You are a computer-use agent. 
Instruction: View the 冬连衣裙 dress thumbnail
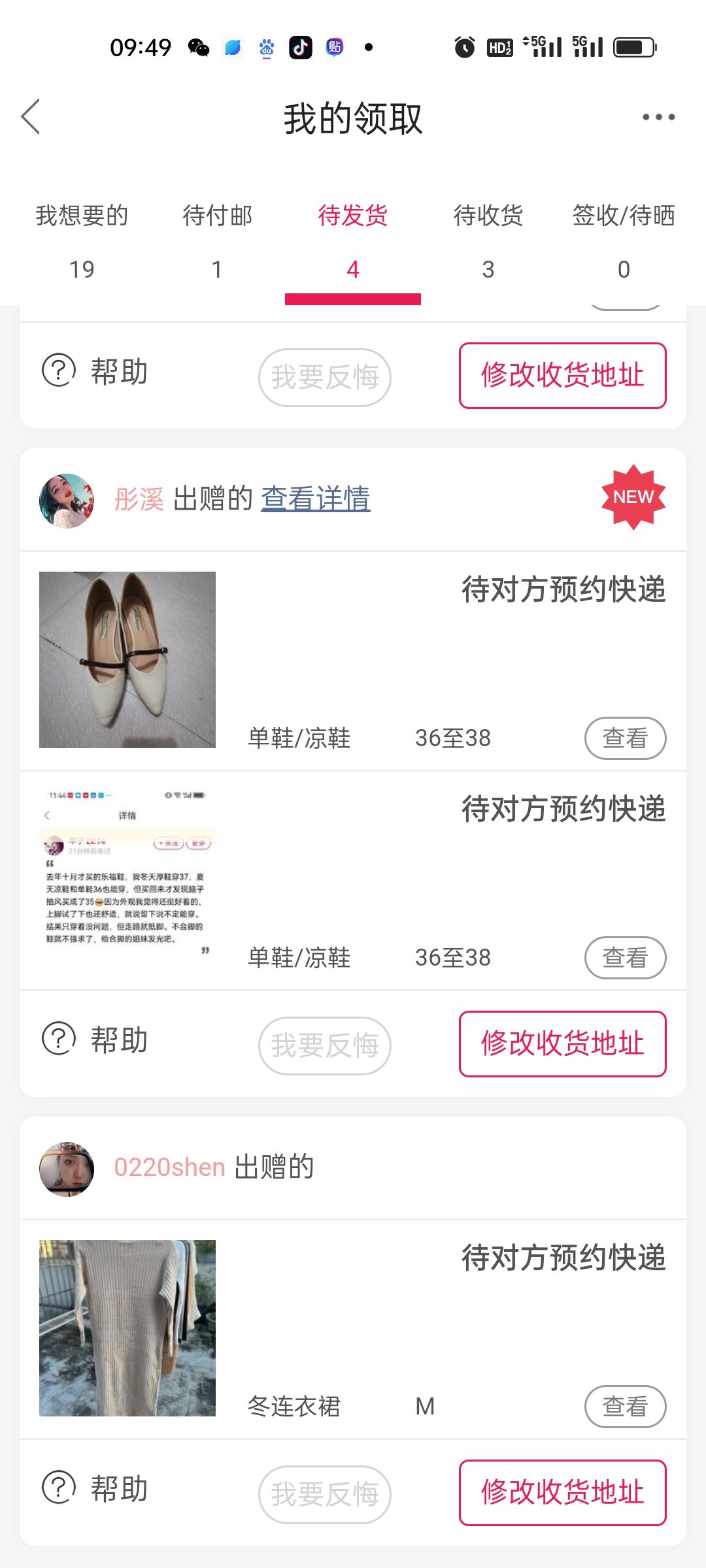[127, 1328]
